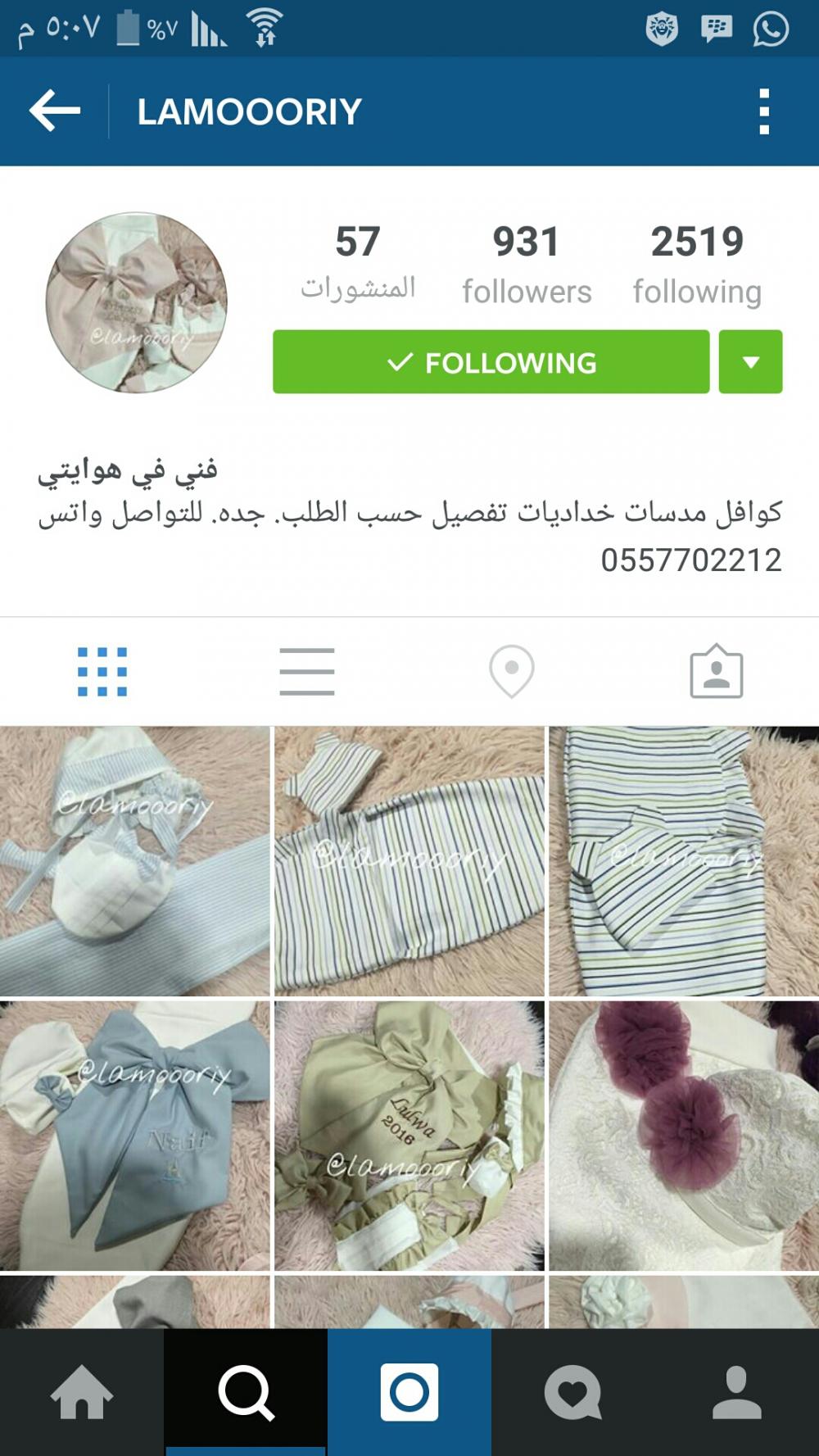Screen dimensions: 819x1456
Task: View the 2519 following list
Action: tap(697, 264)
